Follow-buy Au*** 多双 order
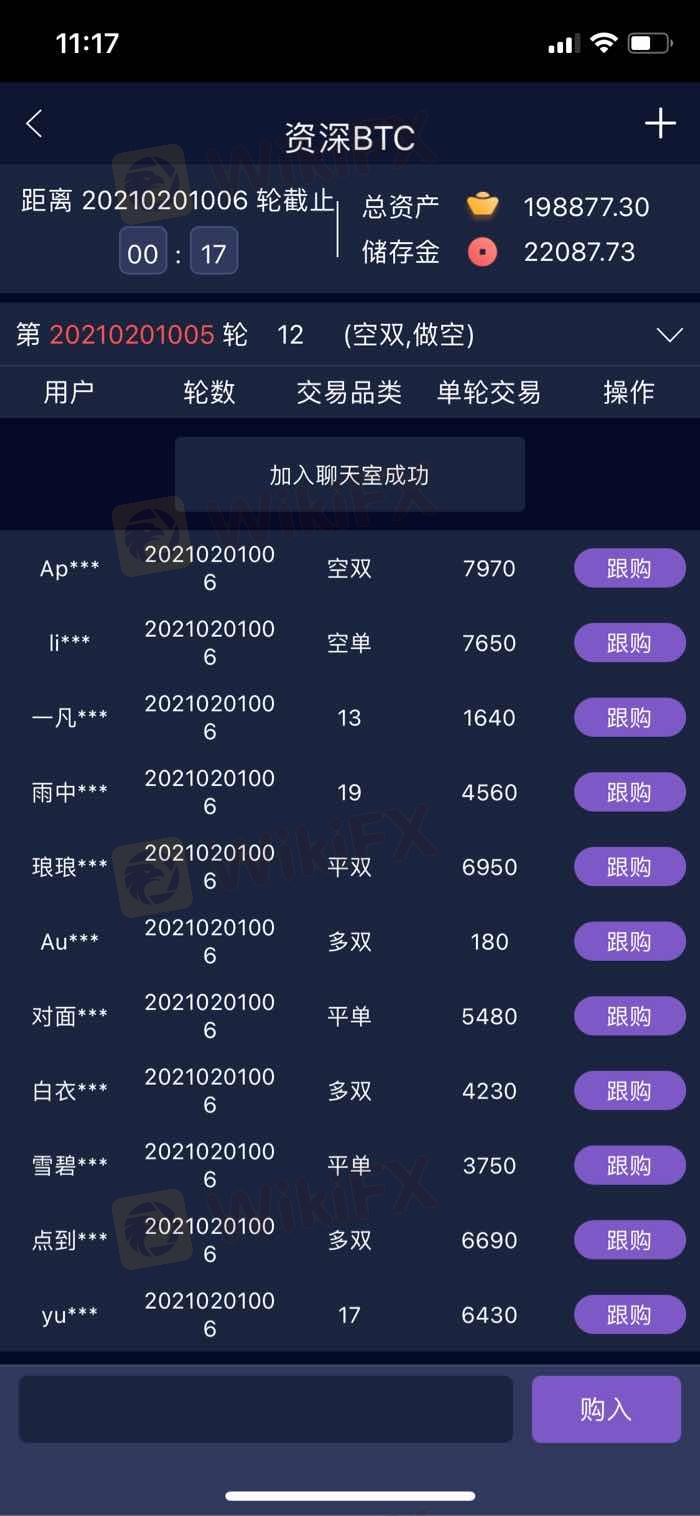Viewport: 700px width, 1516px height. [629, 941]
